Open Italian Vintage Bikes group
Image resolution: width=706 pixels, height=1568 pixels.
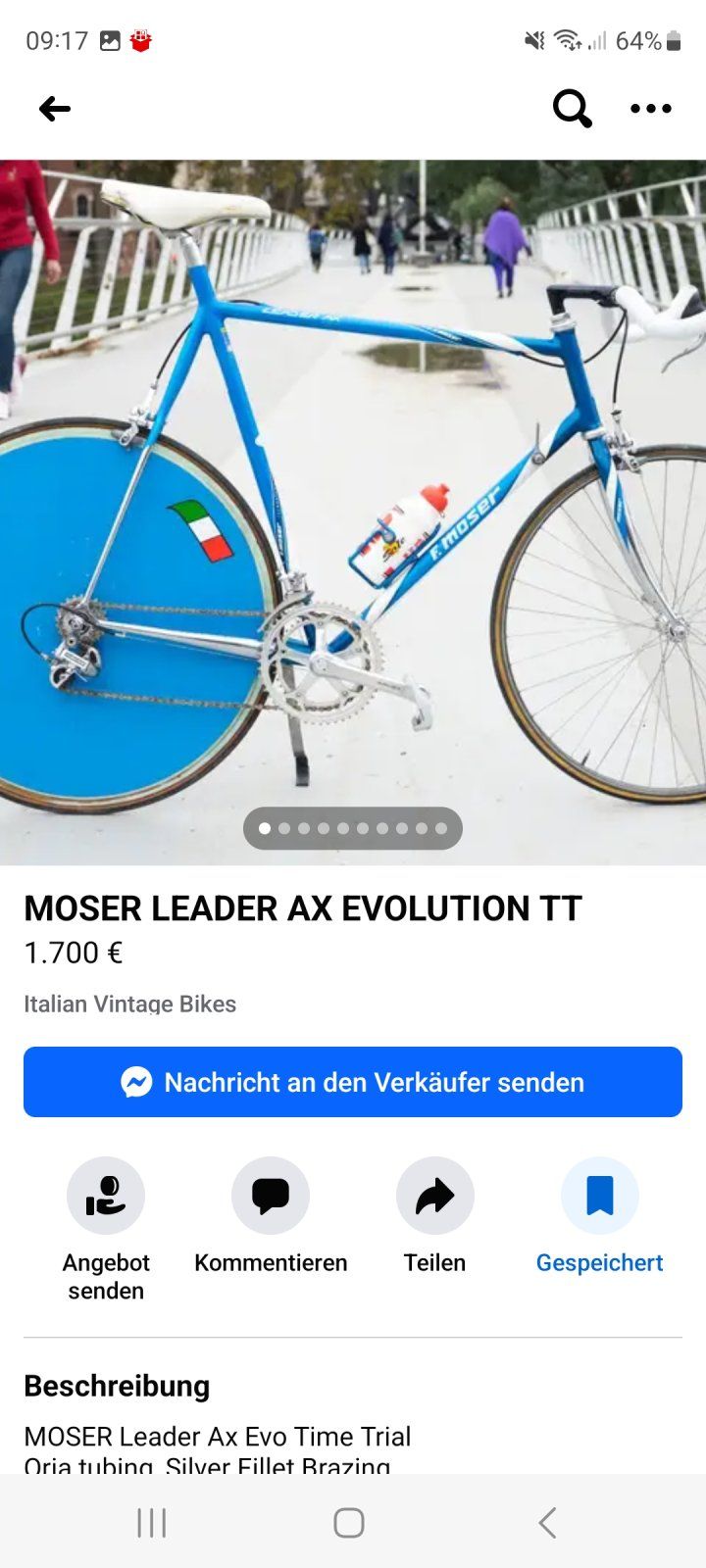tap(129, 1004)
